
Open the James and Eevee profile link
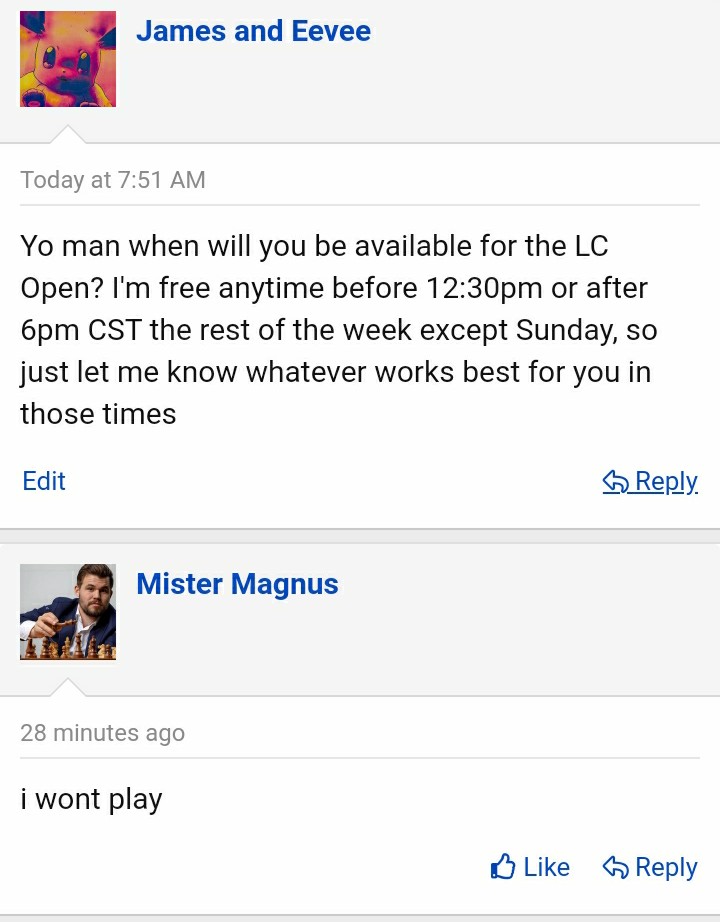[x=253, y=32]
